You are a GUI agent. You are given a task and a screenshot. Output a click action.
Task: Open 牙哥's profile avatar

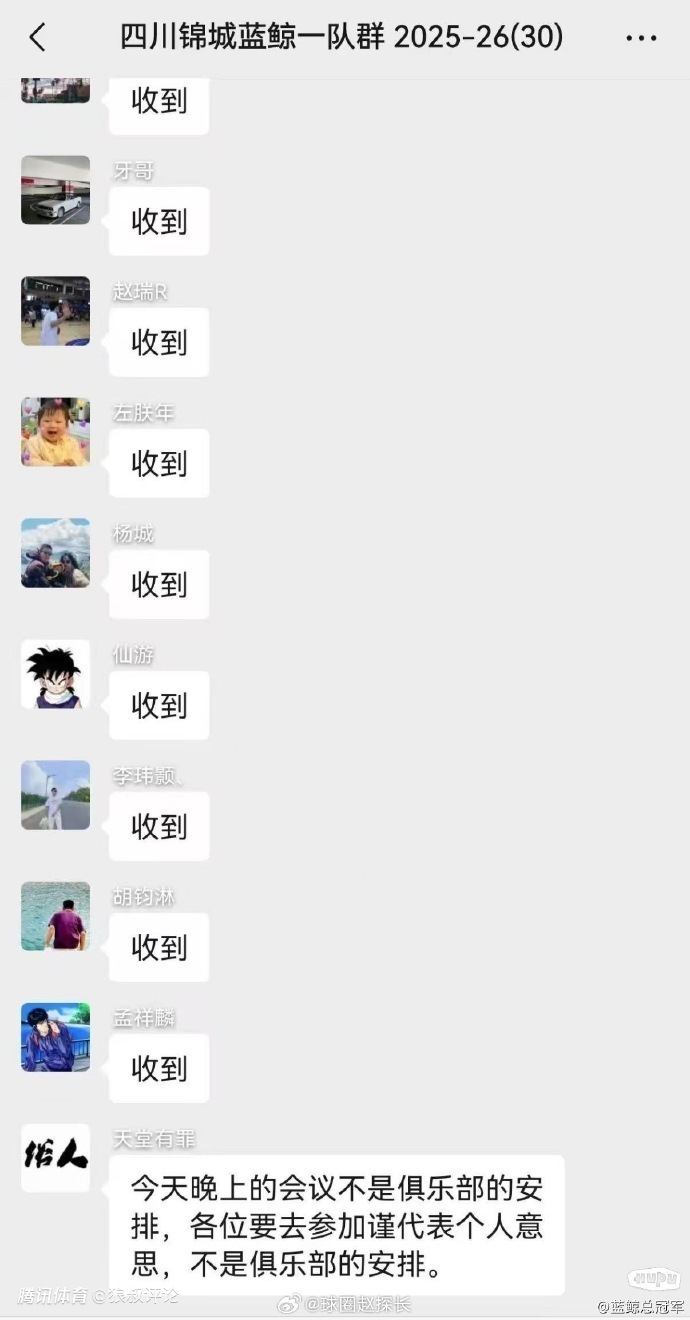click(56, 190)
